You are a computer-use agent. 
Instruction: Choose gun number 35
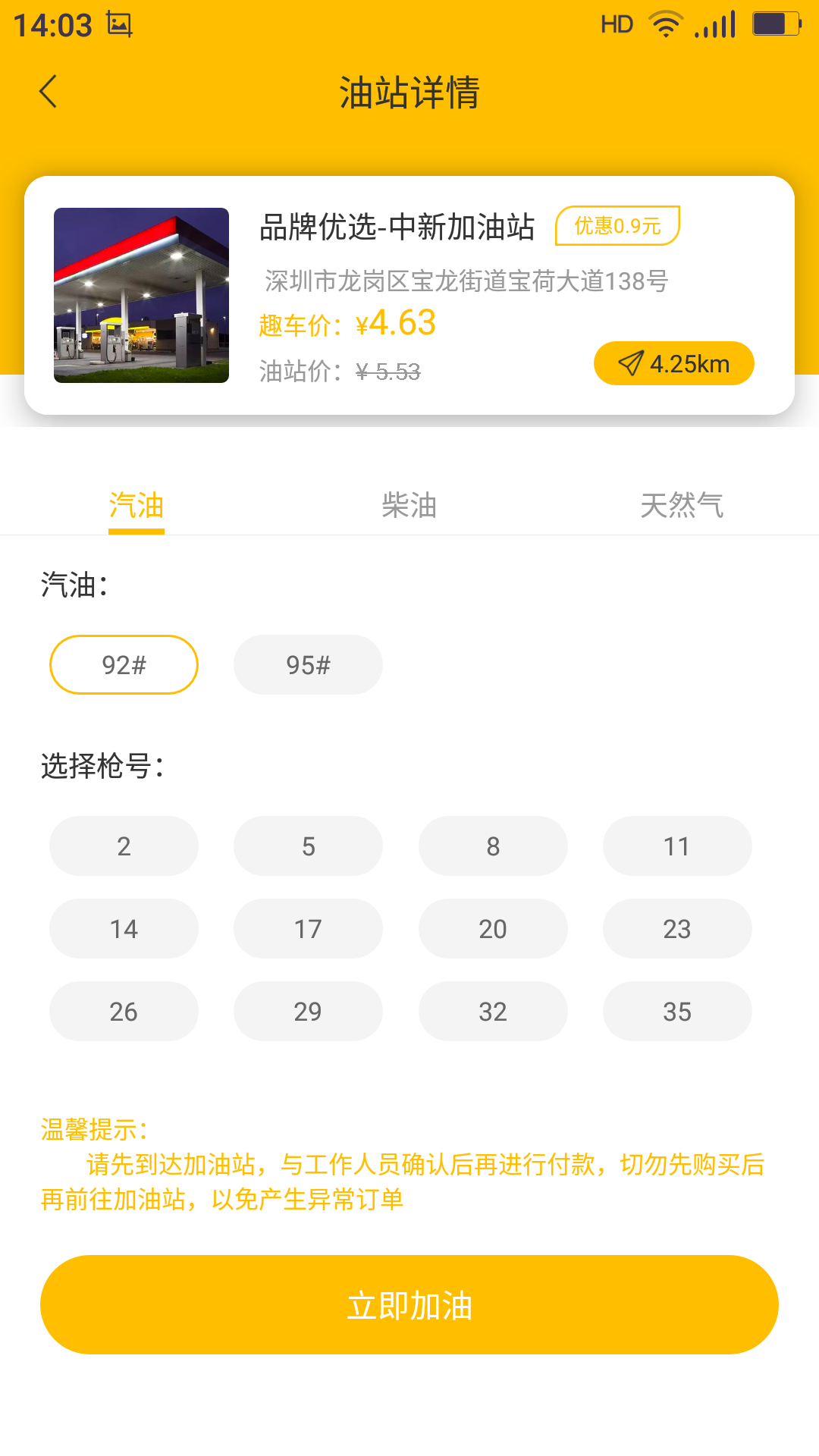tap(677, 1011)
